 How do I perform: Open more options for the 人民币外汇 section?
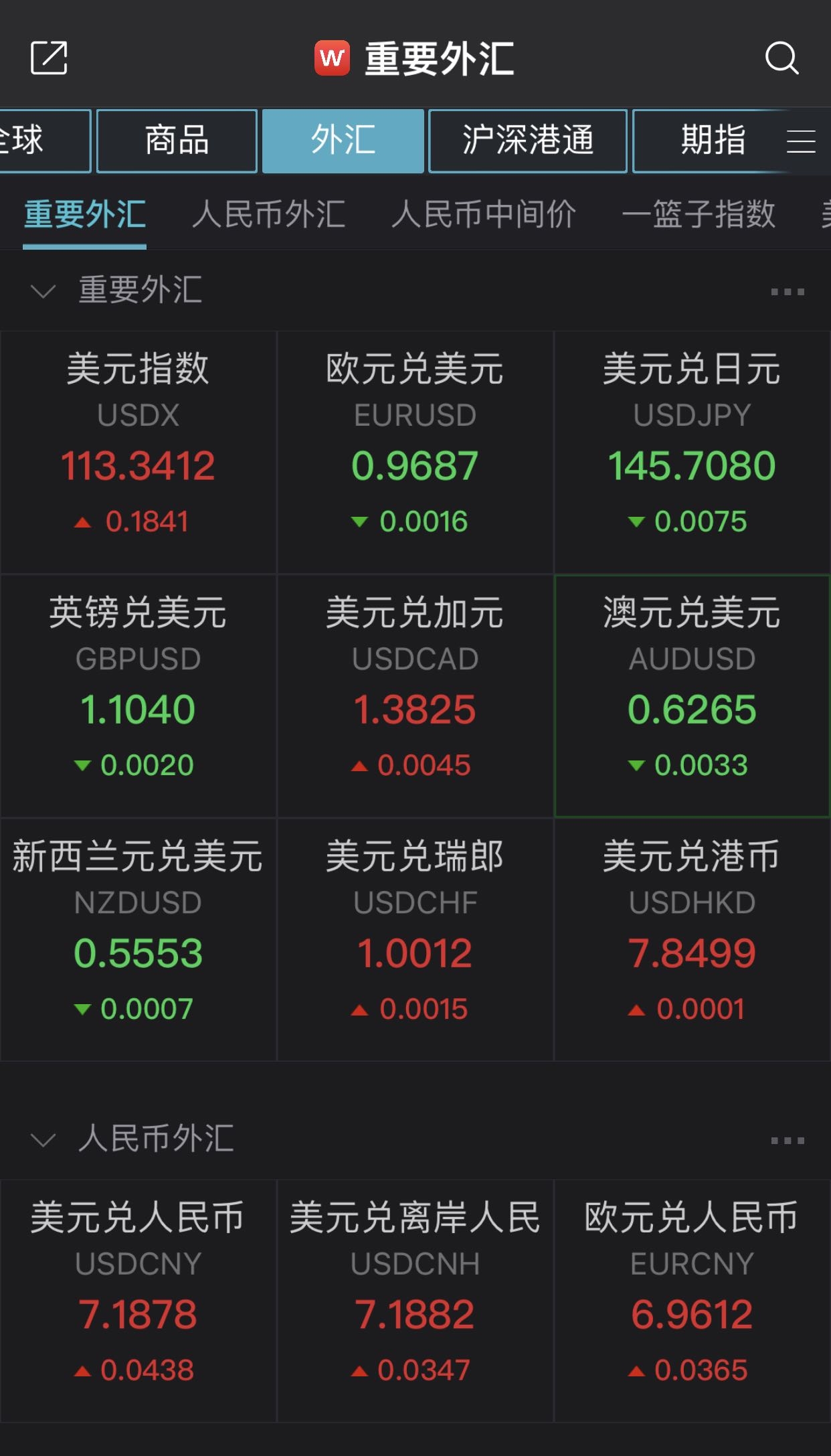pos(787,1140)
